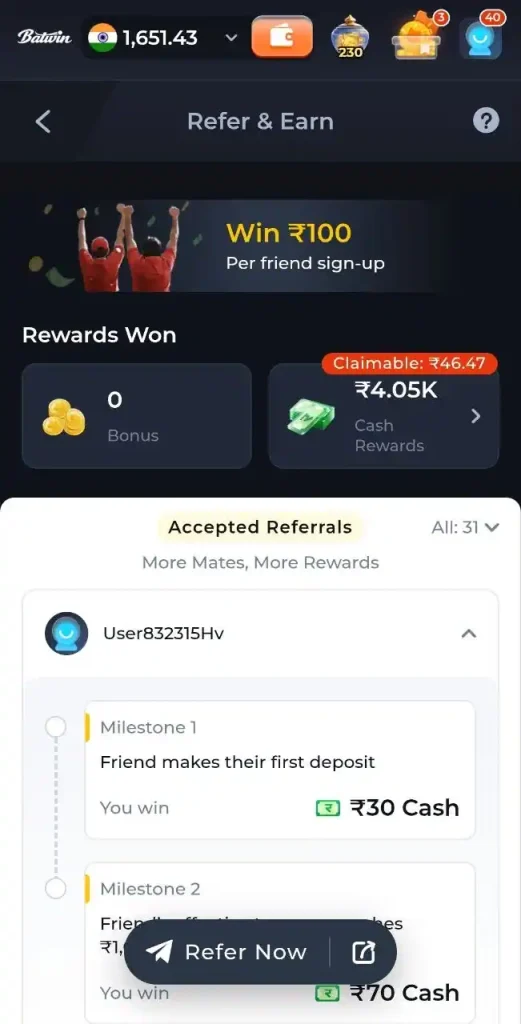Open the profile avatar with 40 badge
Viewport: 521px width, 1024px height.
point(482,37)
